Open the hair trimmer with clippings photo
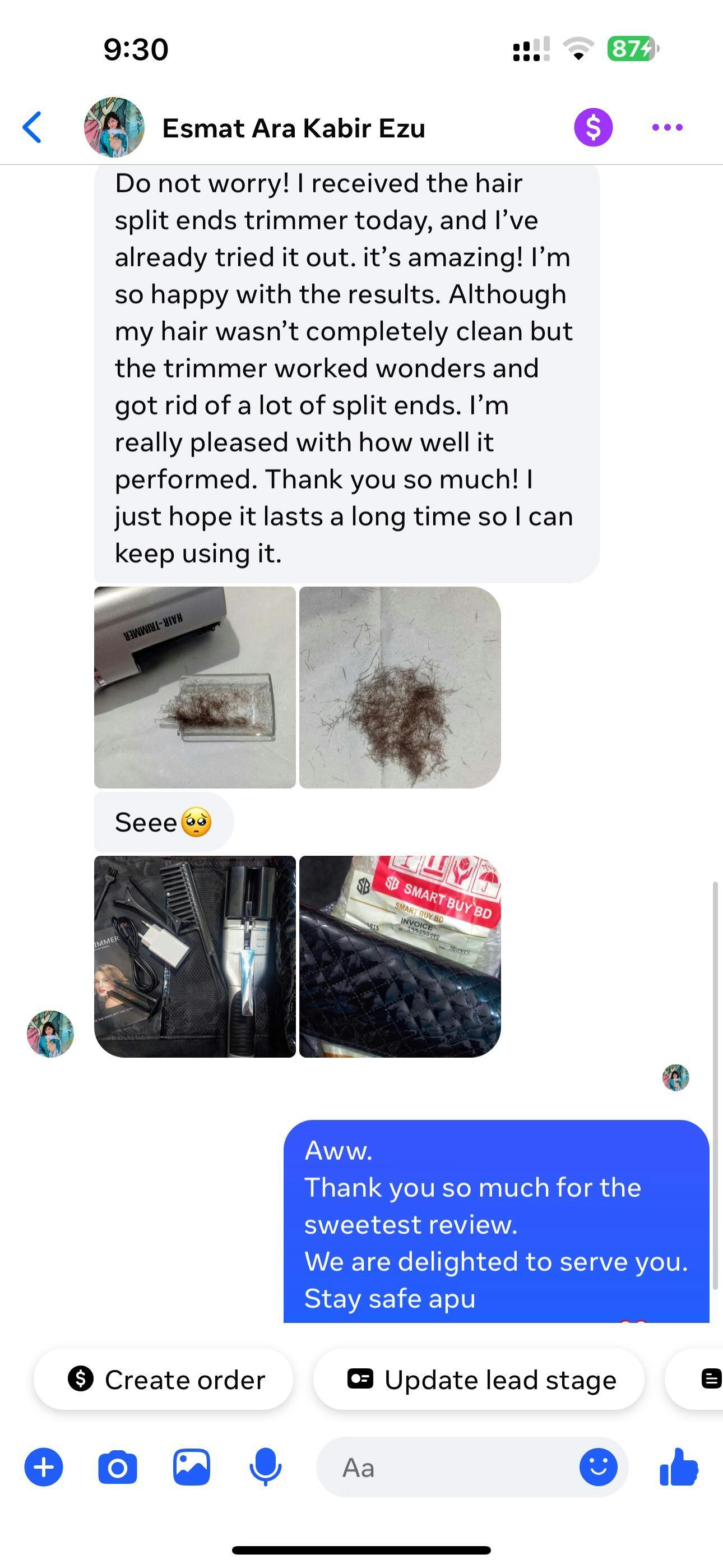 coord(194,687)
